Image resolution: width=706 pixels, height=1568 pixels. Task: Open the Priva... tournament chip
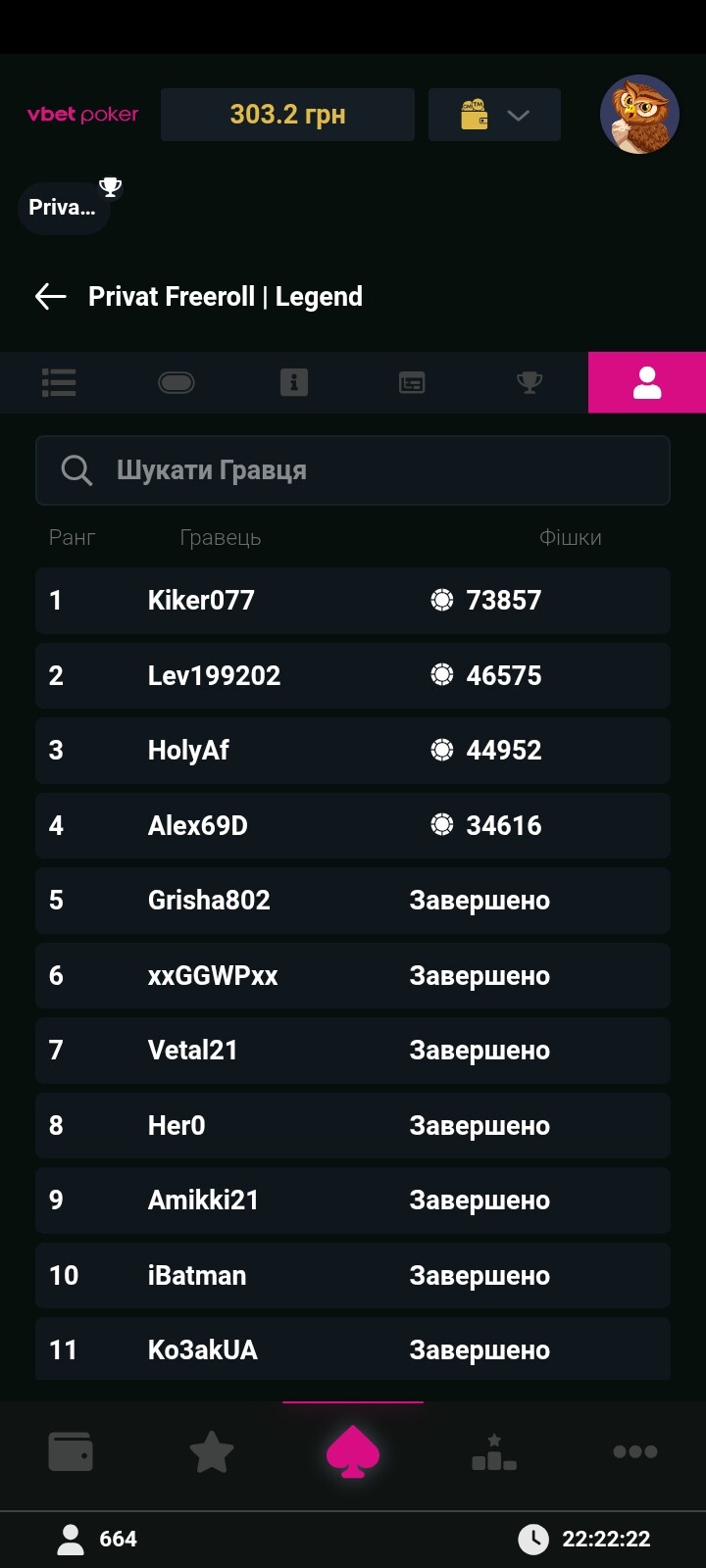pyautogui.click(x=64, y=207)
